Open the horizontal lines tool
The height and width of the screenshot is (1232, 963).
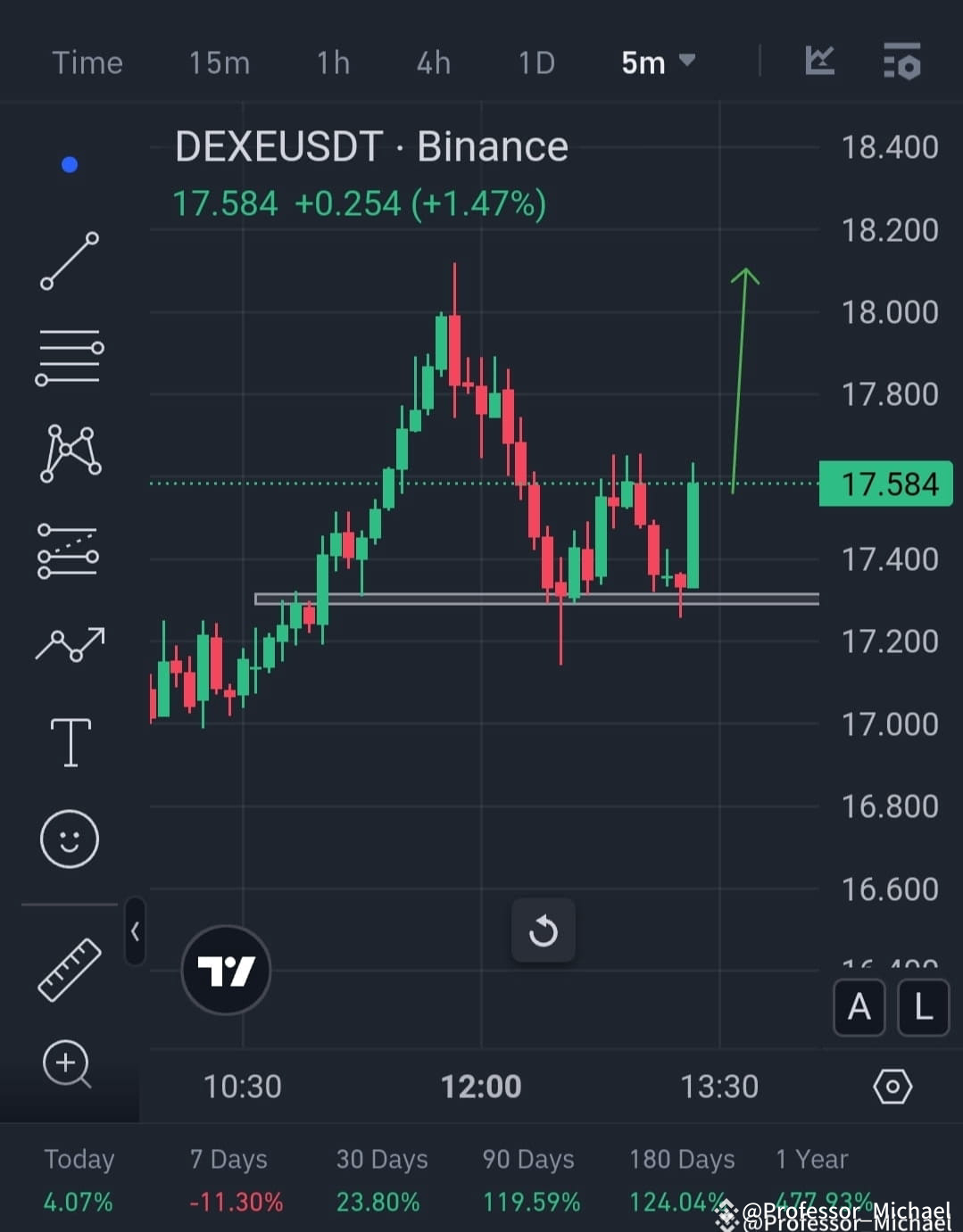point(69,357)
